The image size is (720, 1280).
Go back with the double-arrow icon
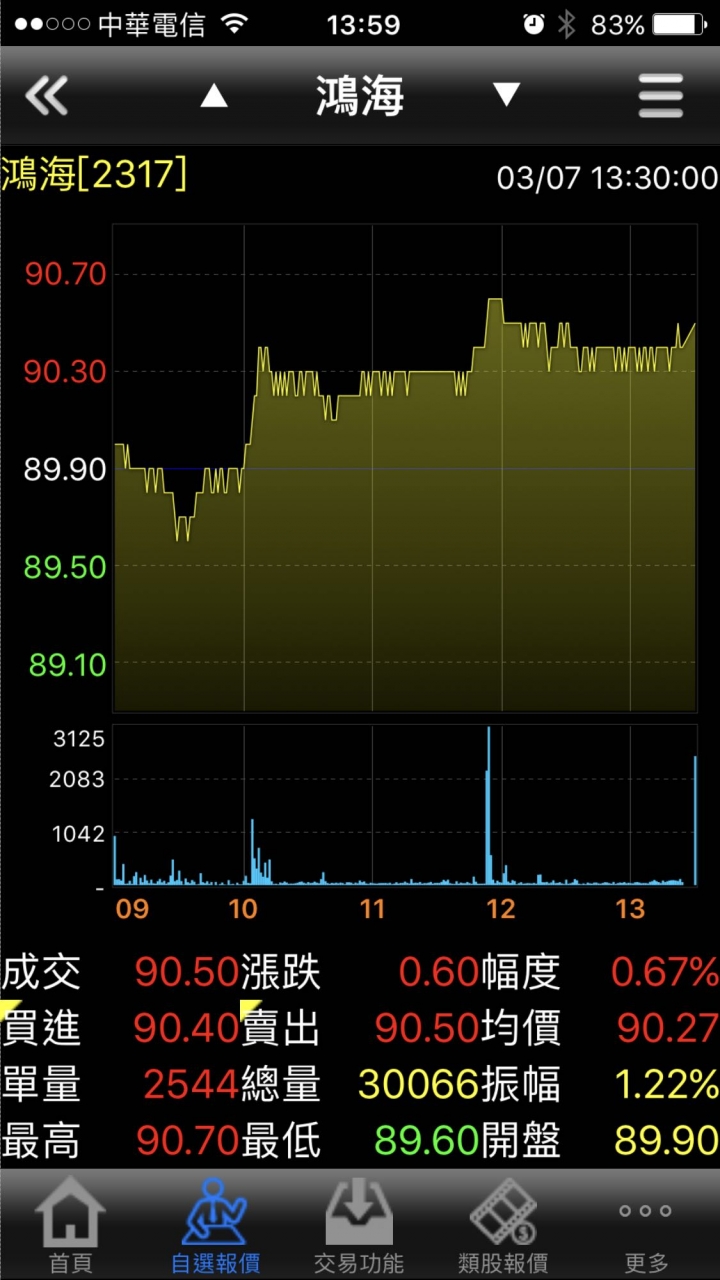(x=47, y=96)
